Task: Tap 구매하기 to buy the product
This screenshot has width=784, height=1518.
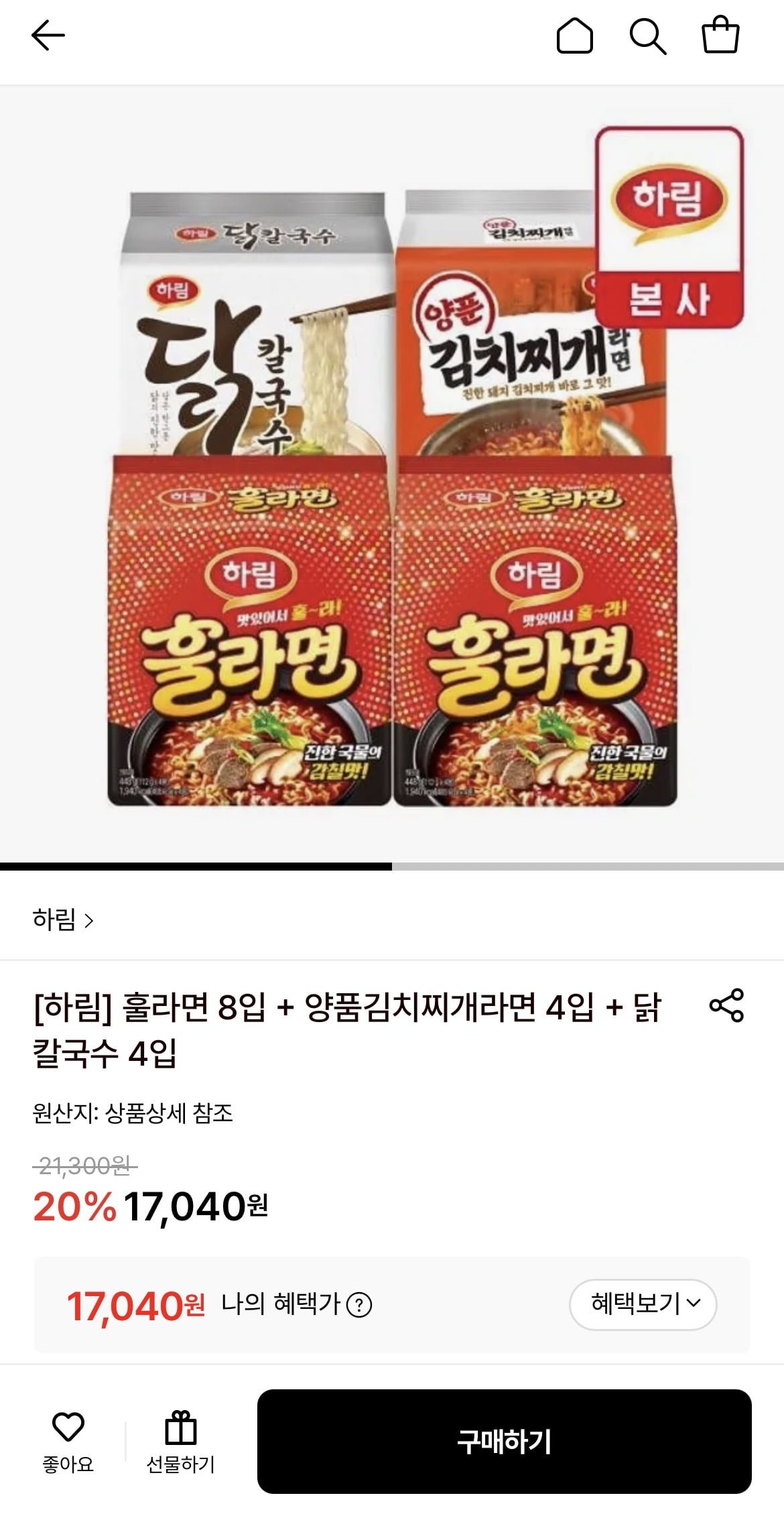Action: (504, 1441)
